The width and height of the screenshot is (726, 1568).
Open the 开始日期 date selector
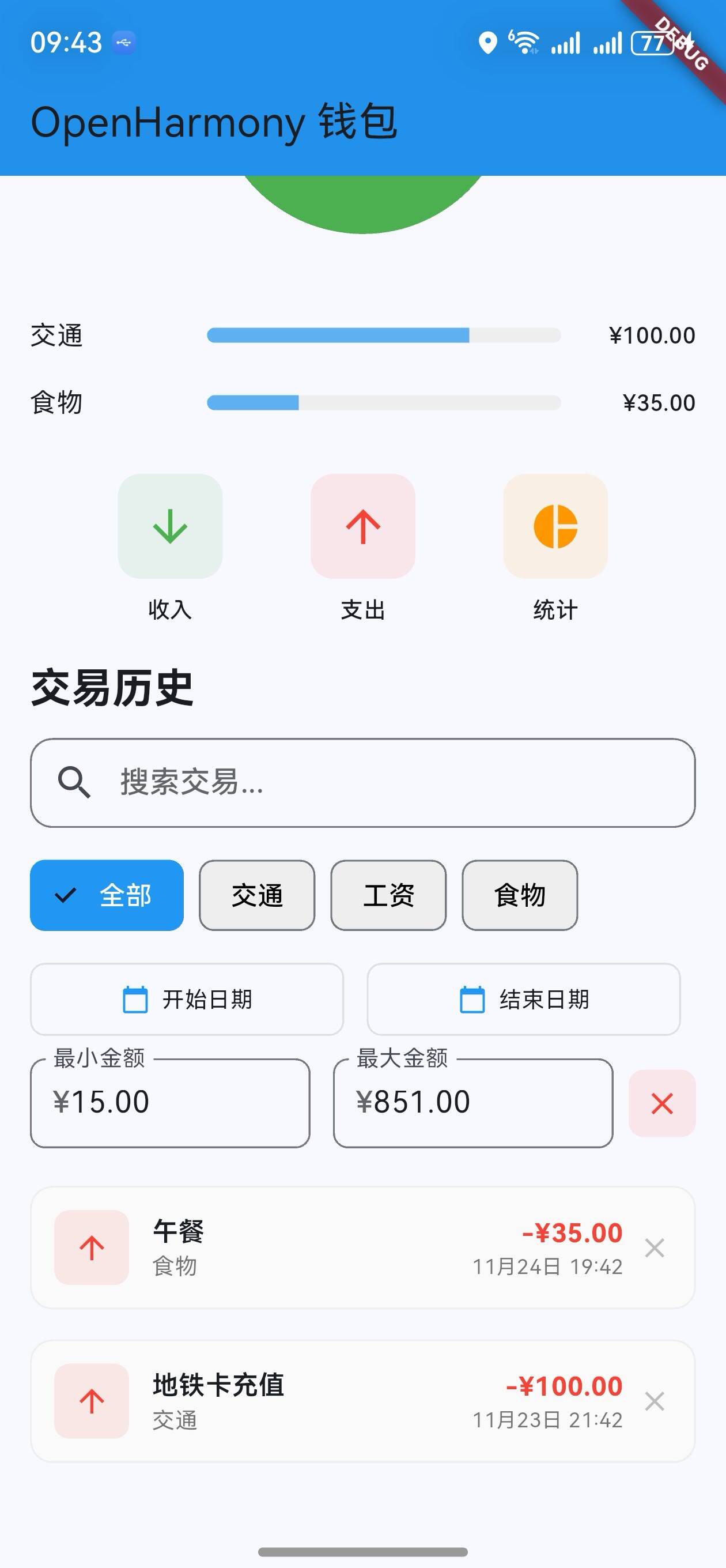point(187,1000)
